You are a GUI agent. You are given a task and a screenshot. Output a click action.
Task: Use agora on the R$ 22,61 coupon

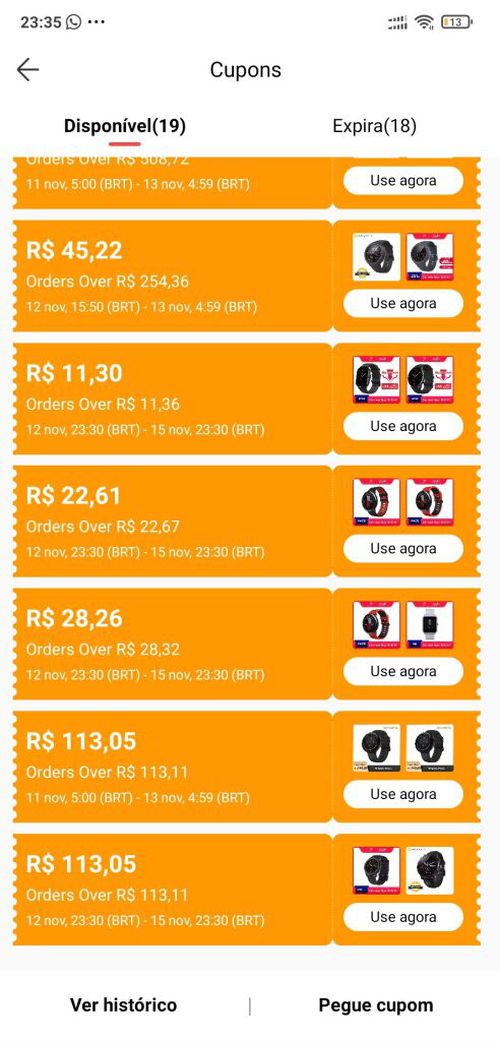click(403, 548)
